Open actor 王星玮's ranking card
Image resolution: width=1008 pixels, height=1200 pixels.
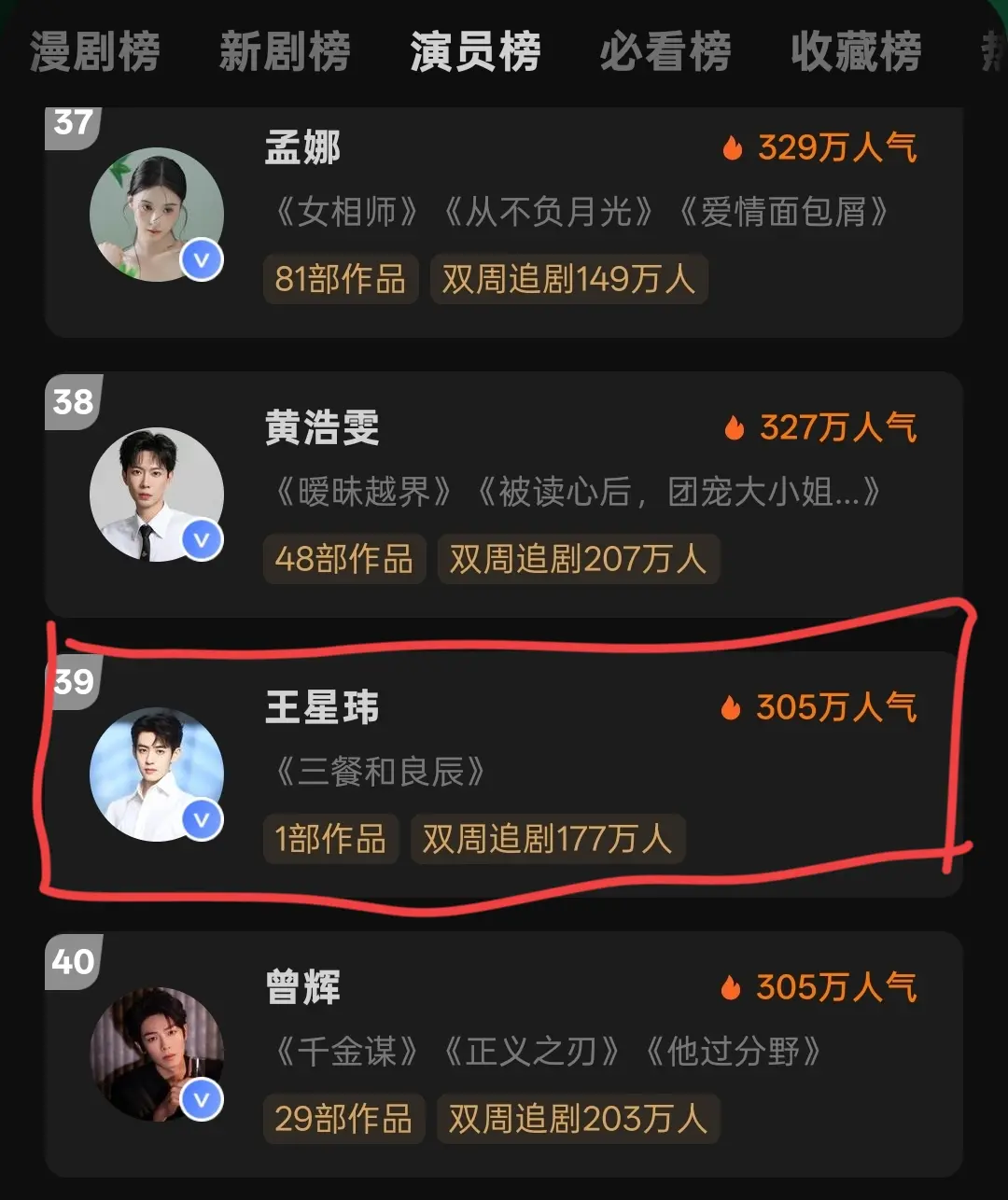coord(504,773)
